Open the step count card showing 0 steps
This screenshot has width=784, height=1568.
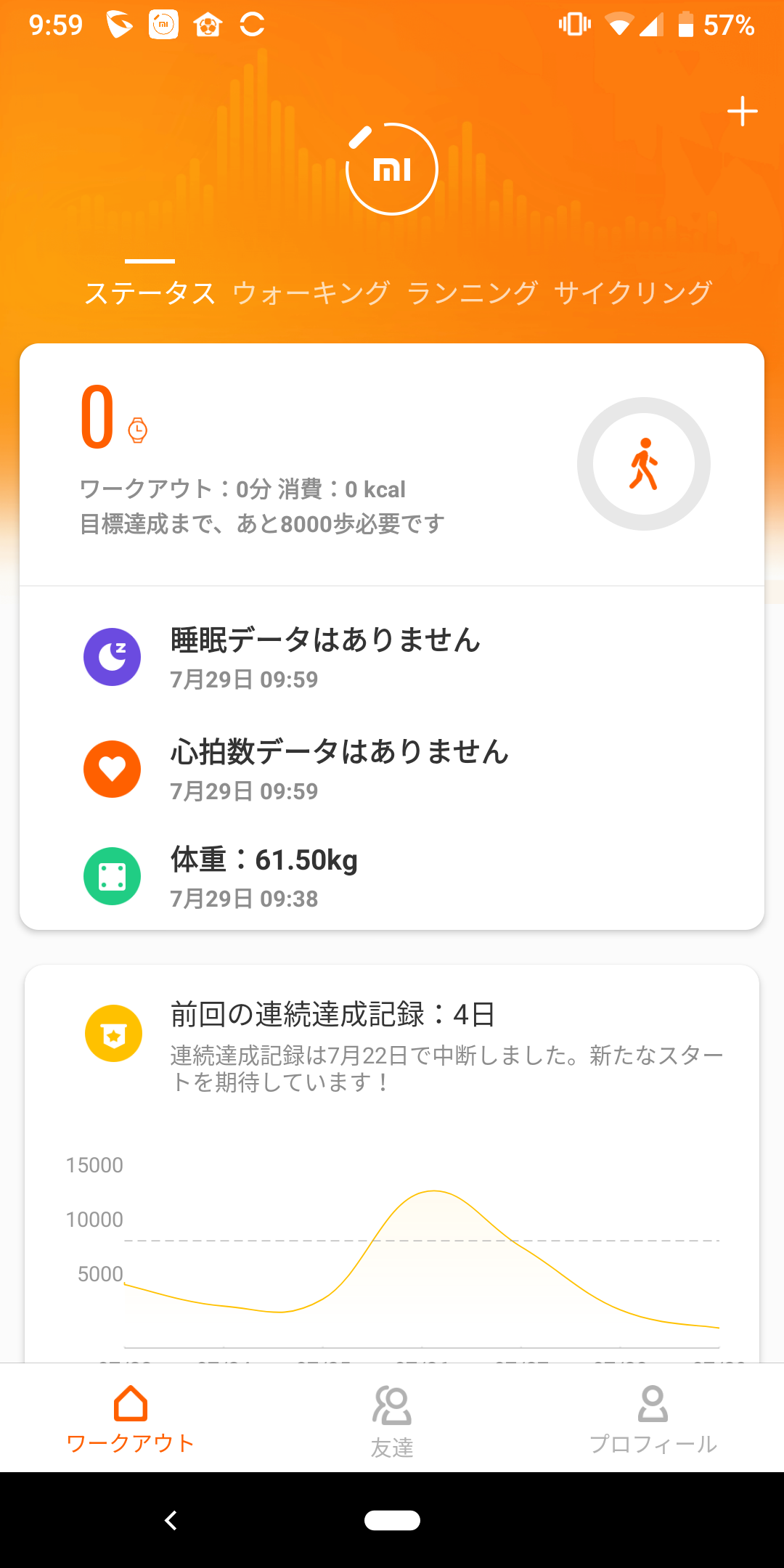pyautogui.click(x=392, y=465)
